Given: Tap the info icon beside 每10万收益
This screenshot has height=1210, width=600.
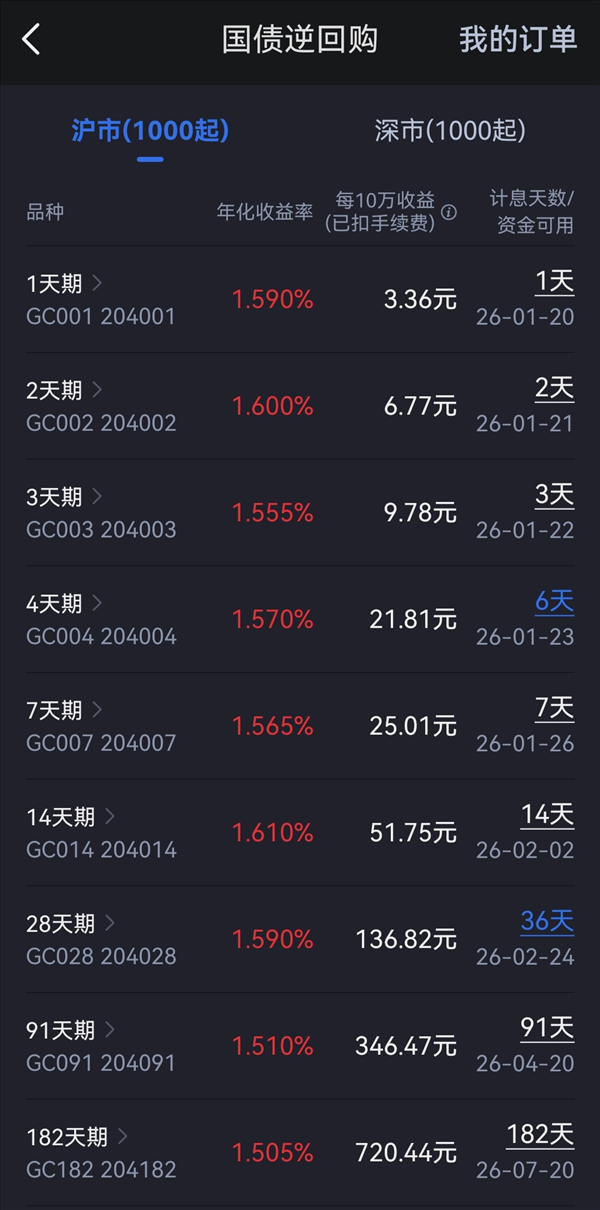Looking at the screenshot, I should [450, 212].
